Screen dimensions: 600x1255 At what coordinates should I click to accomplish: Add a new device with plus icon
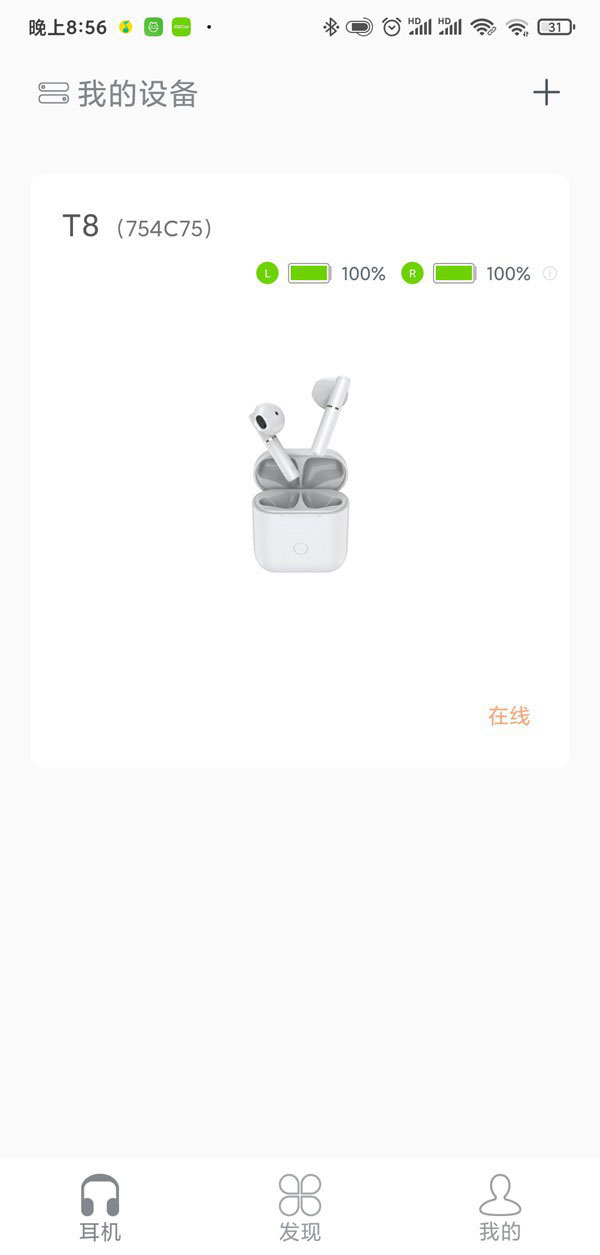[x=546, y=93]
